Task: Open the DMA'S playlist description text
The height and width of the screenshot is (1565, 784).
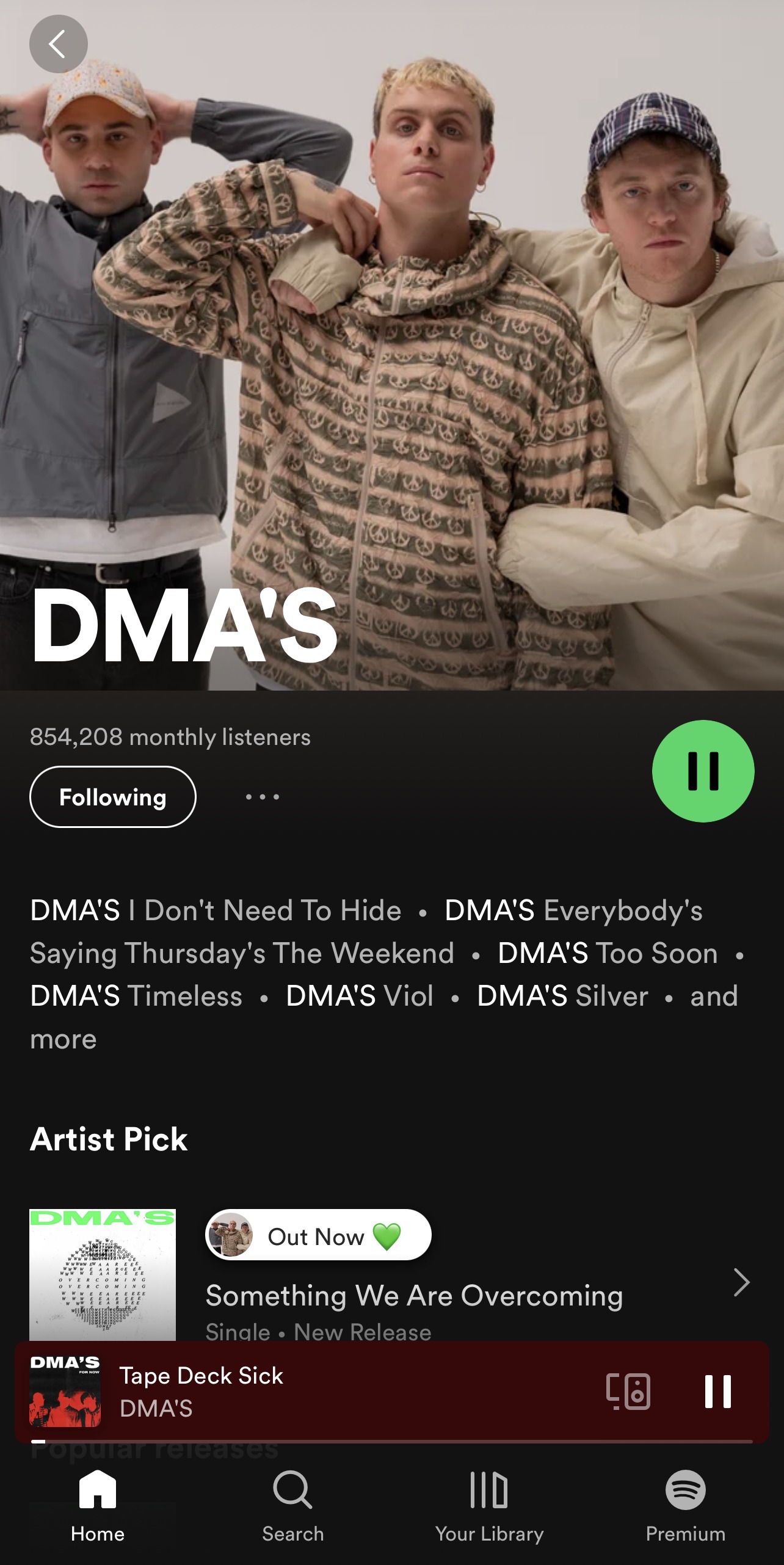Action: click(385, 975)
